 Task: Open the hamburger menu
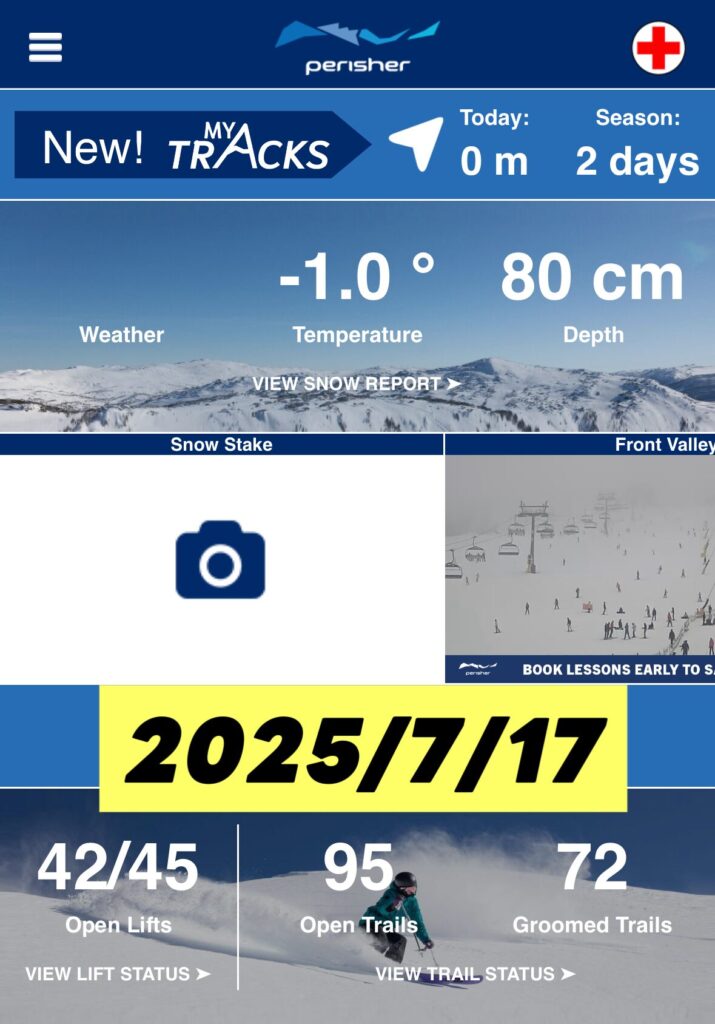pos(45,47)
